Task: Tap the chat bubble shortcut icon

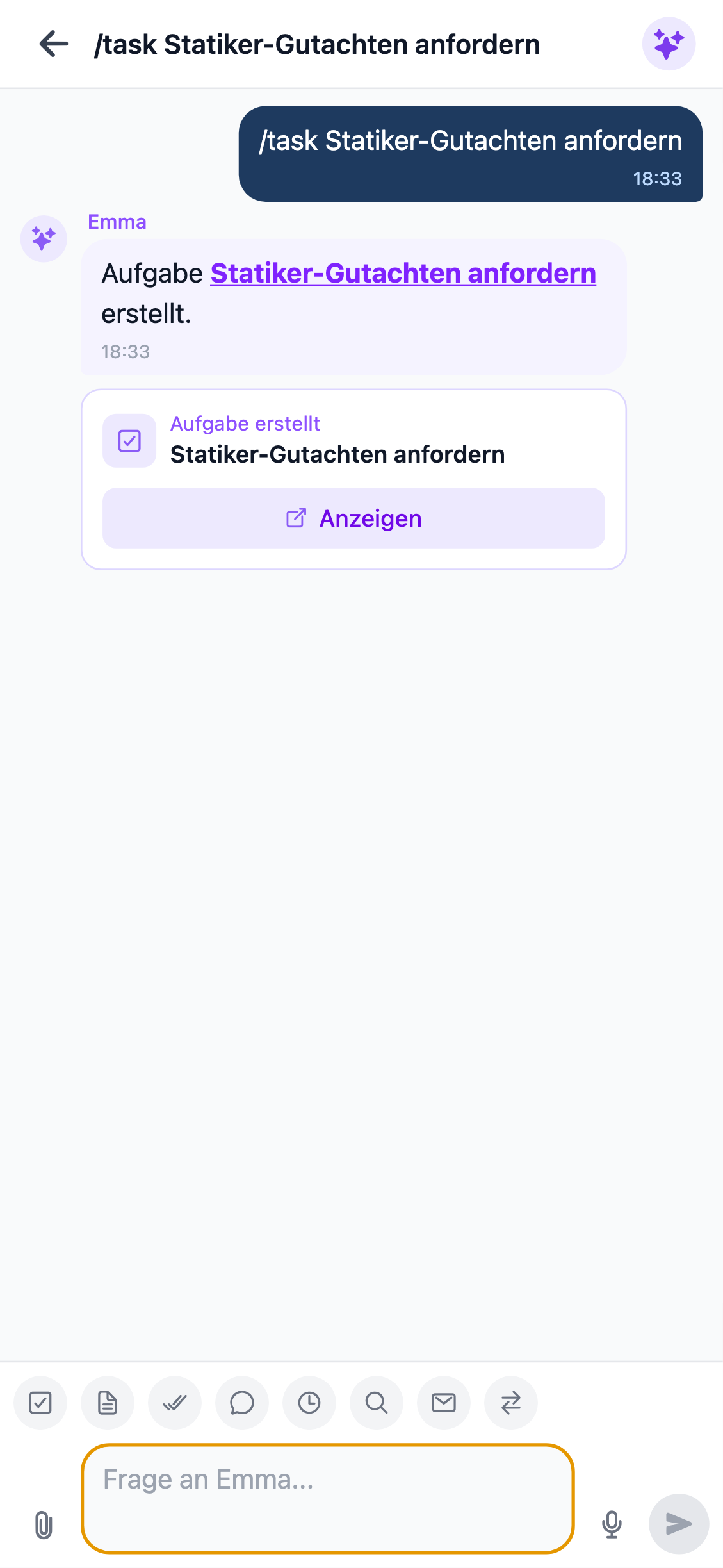Action: point(242,1403)
